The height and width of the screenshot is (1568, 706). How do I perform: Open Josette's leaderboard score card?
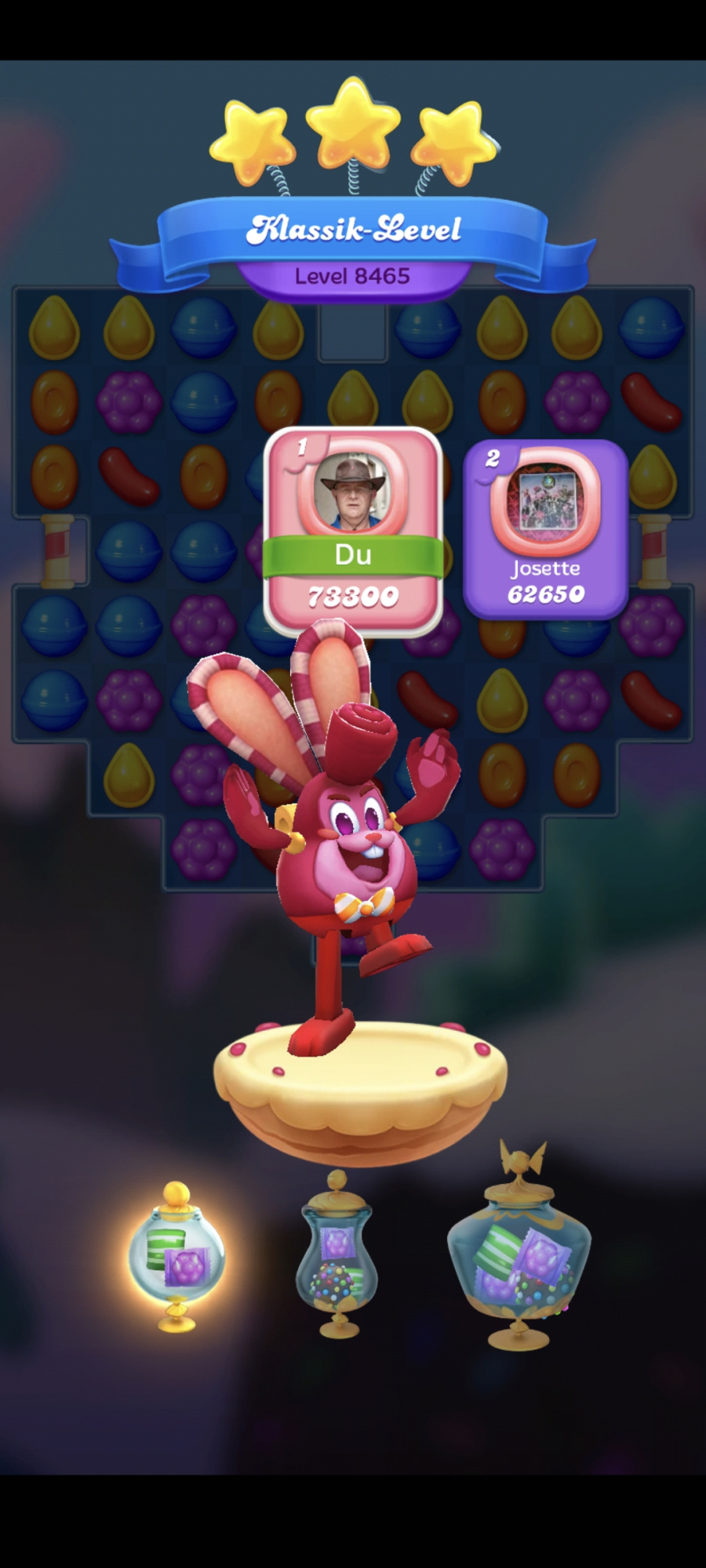click(x=545, y=529)
